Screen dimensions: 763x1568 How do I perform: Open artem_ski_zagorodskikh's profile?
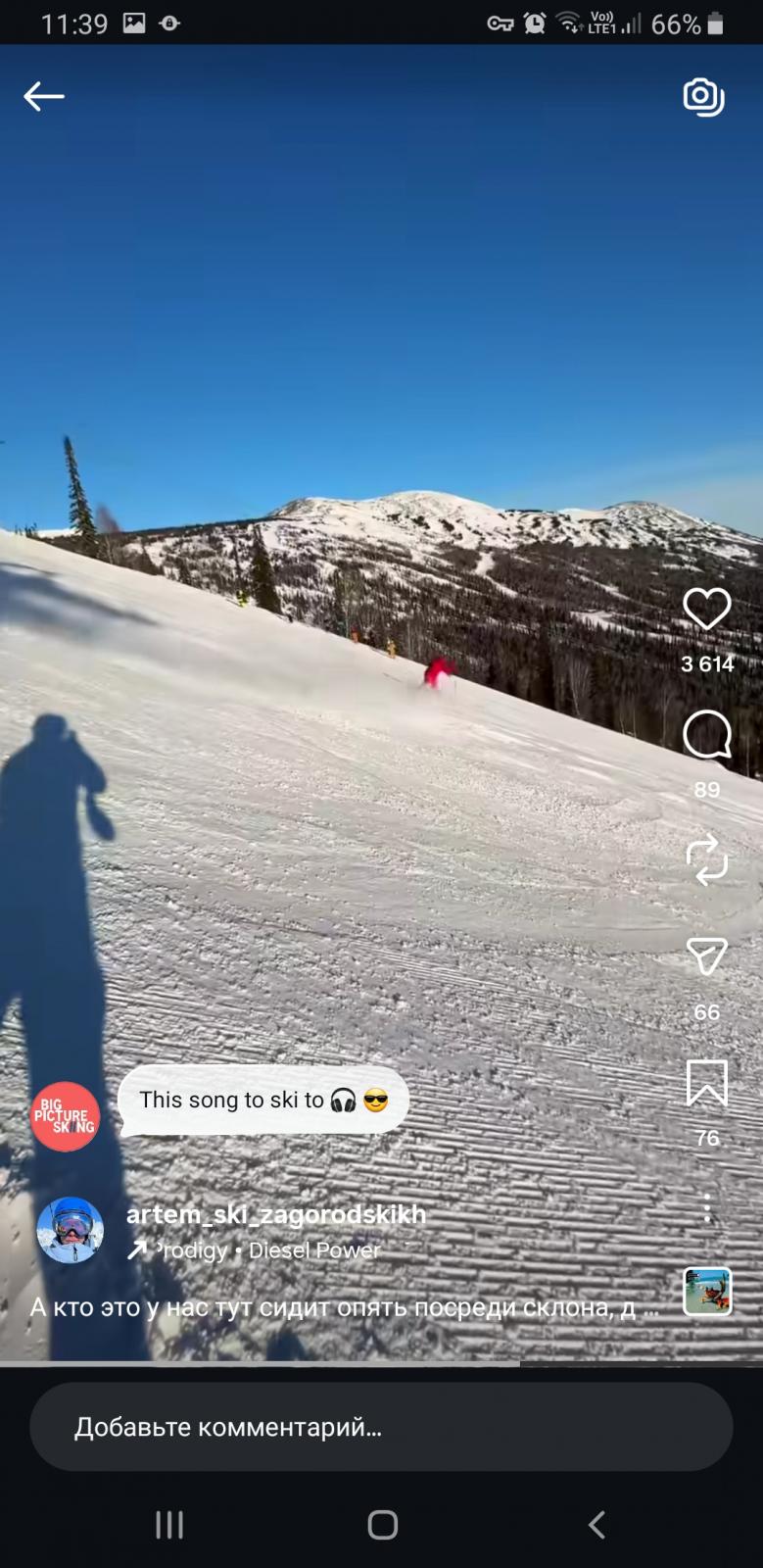(x=275, y=1214)
